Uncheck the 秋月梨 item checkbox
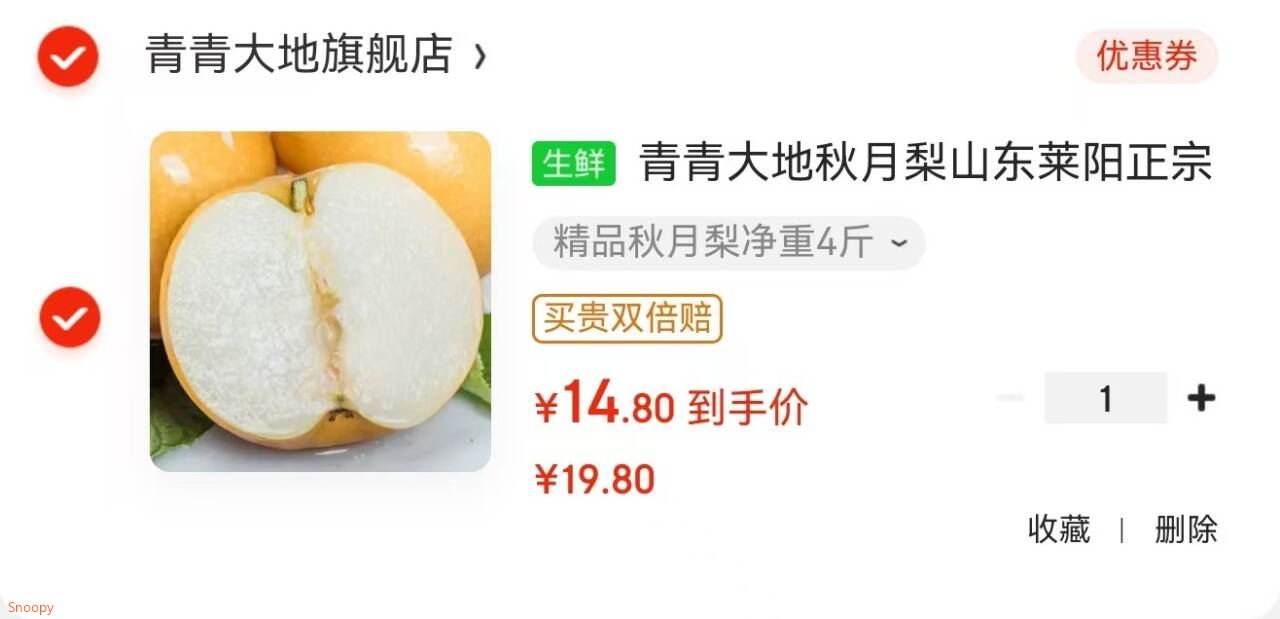The width and height of the screenshot is (1280, 619). pyautogui.click(x=70, y=317)
